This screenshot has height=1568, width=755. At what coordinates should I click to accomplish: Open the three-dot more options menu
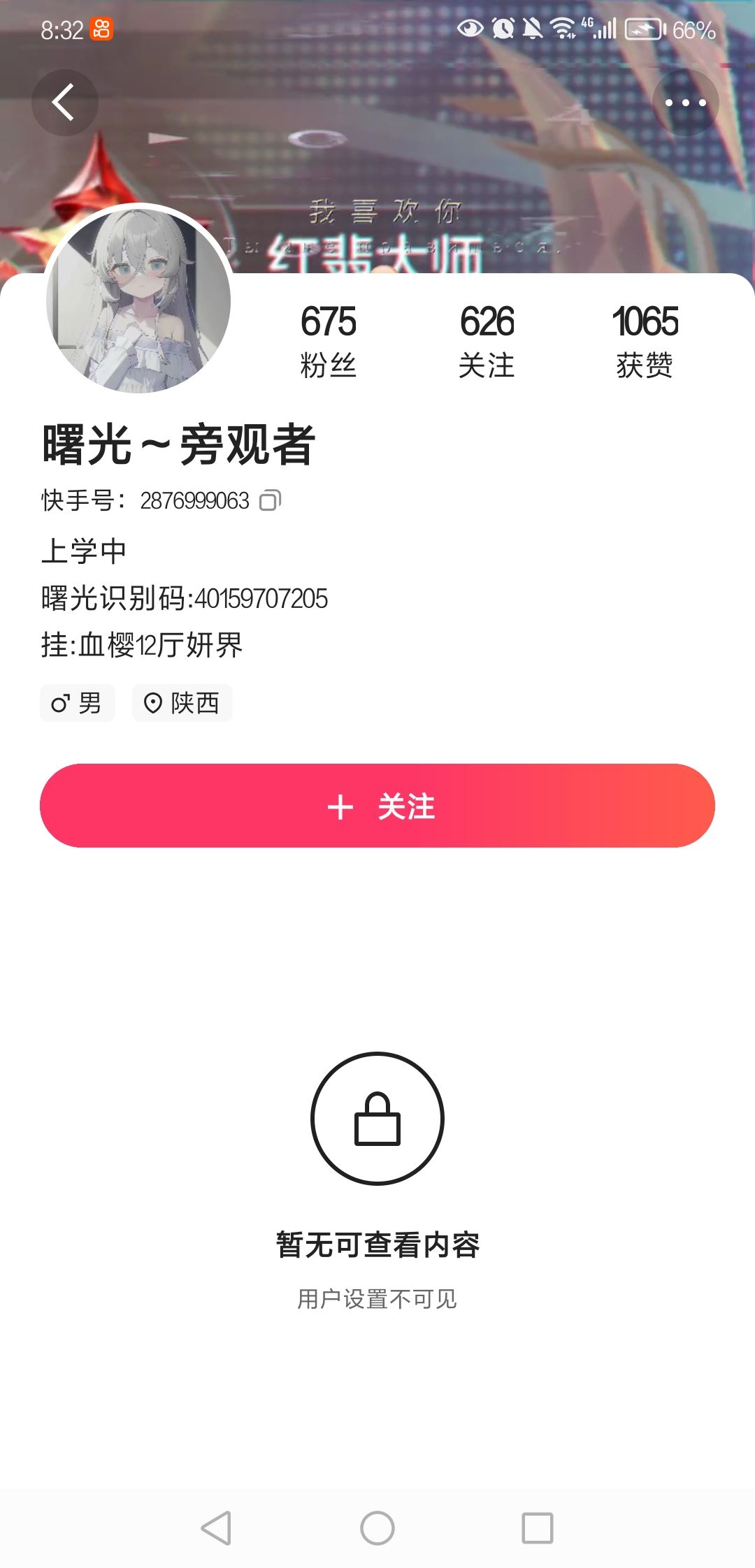click(685, 102)
